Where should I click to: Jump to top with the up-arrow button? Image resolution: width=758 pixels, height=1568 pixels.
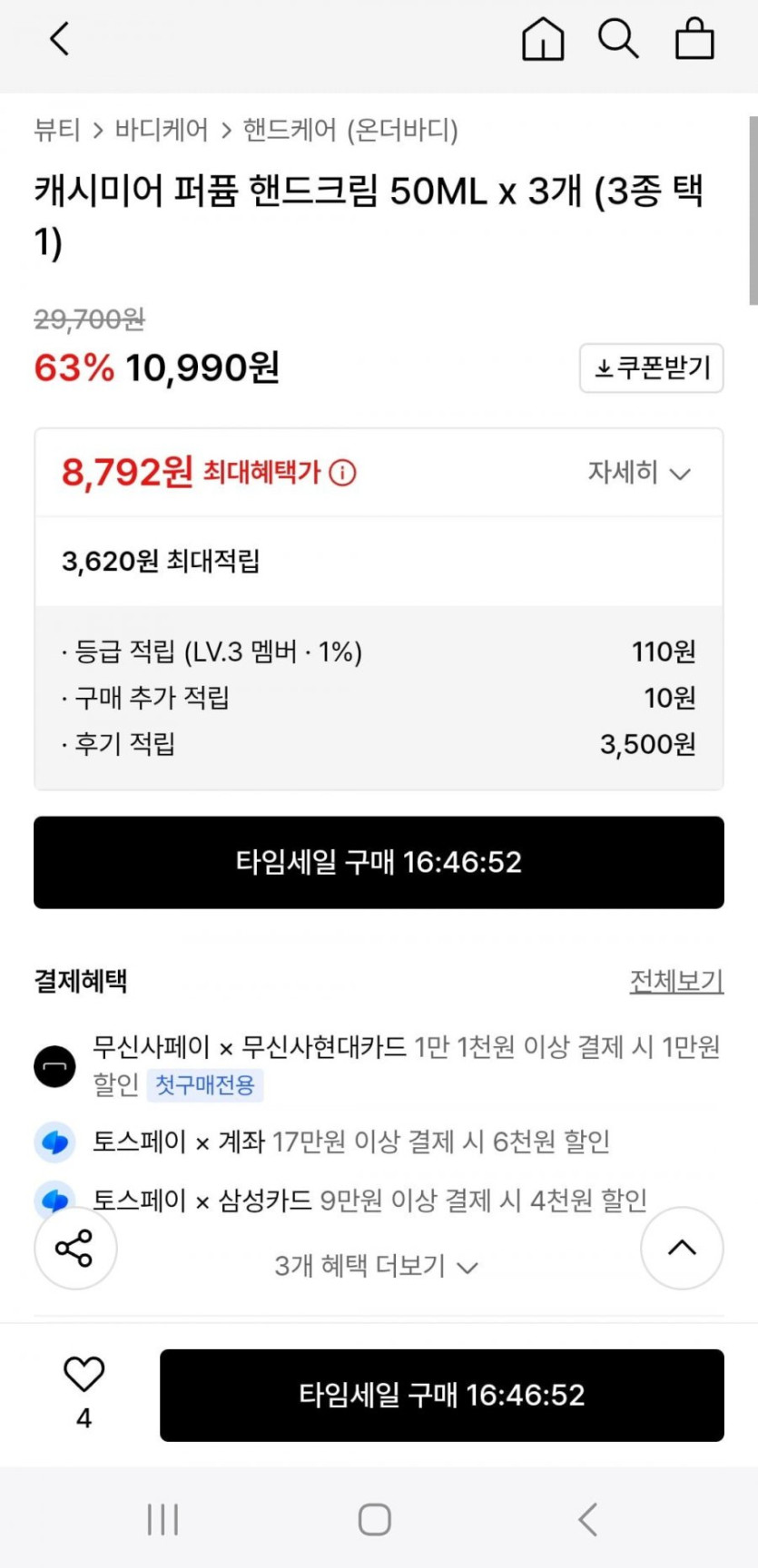682,1249
